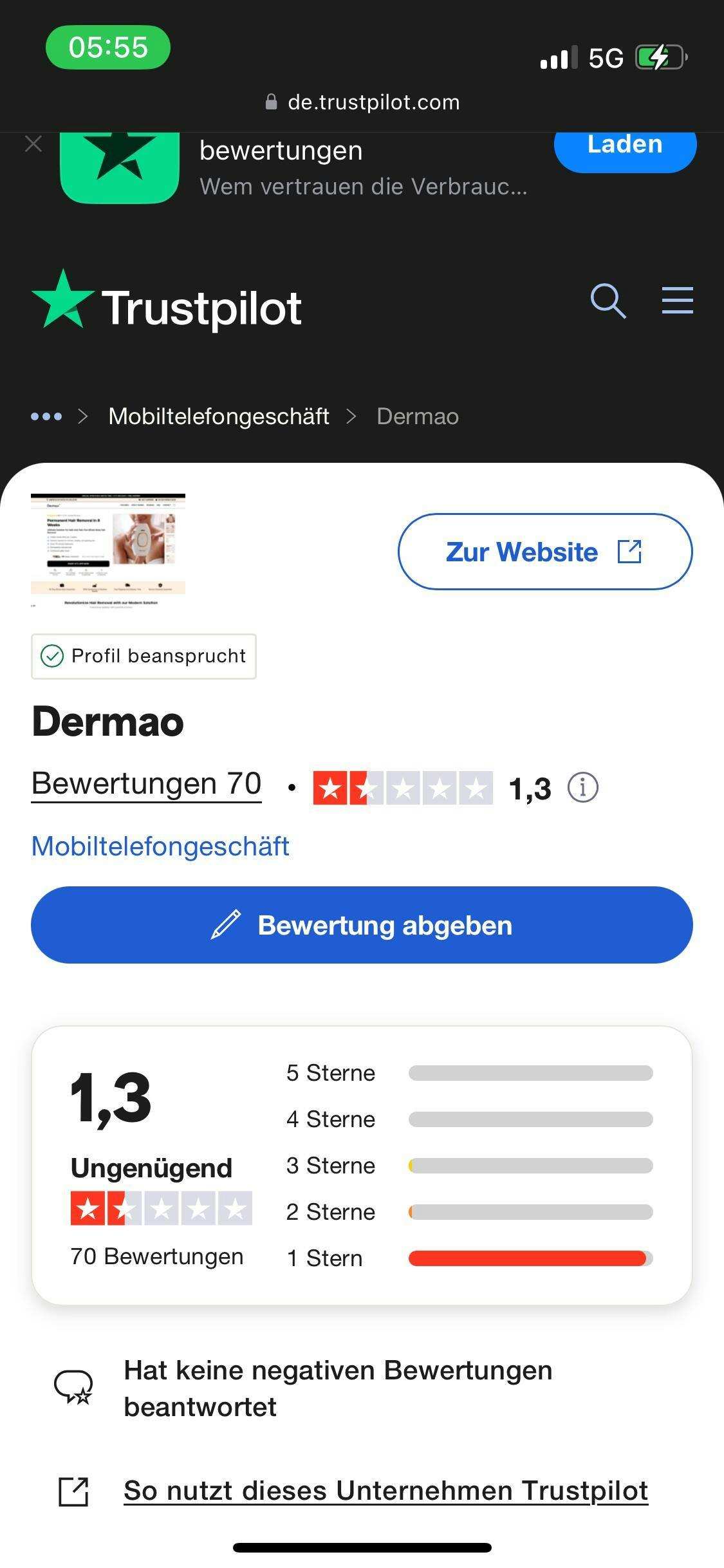Write a review with Bewertung abgeben
This screenshot has width=724, height=1568.
click(x=362, y=925)
